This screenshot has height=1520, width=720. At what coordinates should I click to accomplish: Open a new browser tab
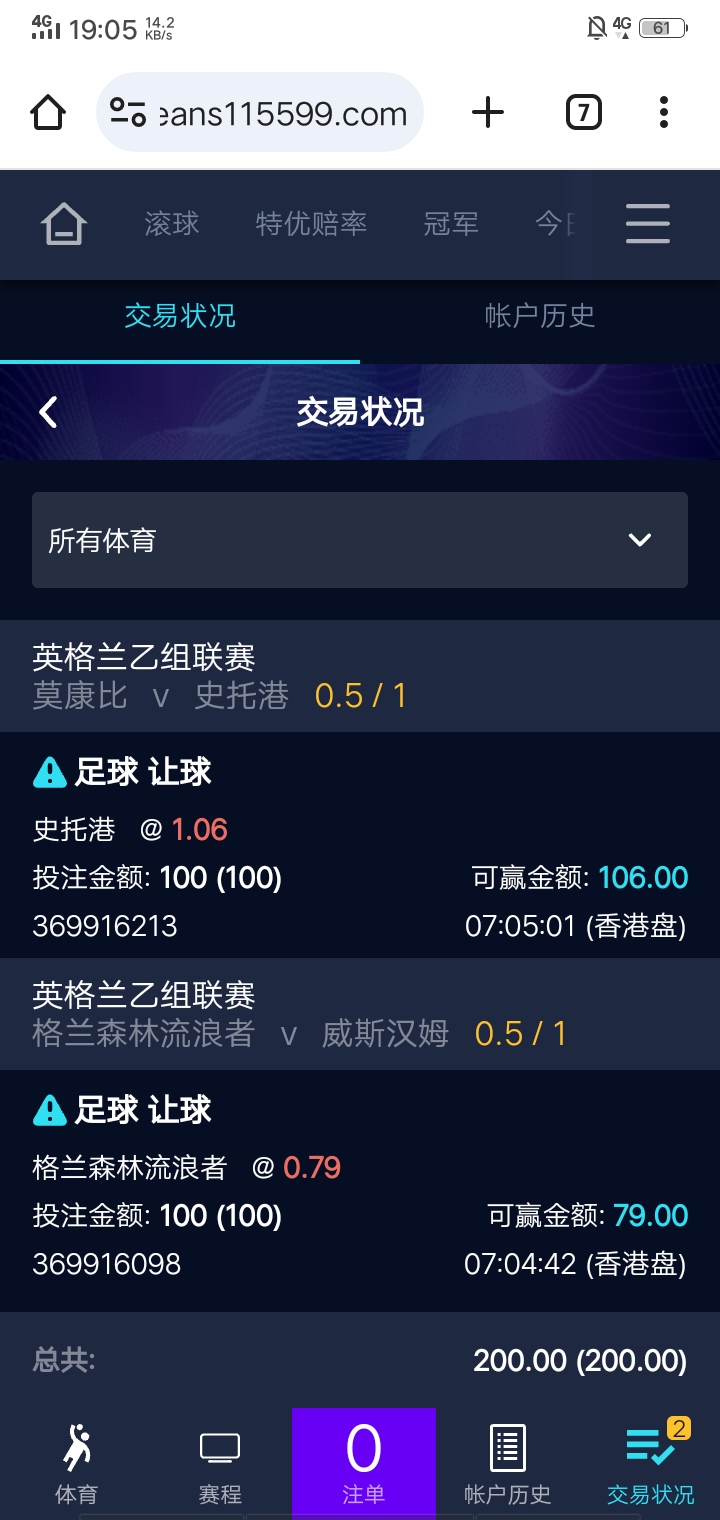click(x=487, y=113)
